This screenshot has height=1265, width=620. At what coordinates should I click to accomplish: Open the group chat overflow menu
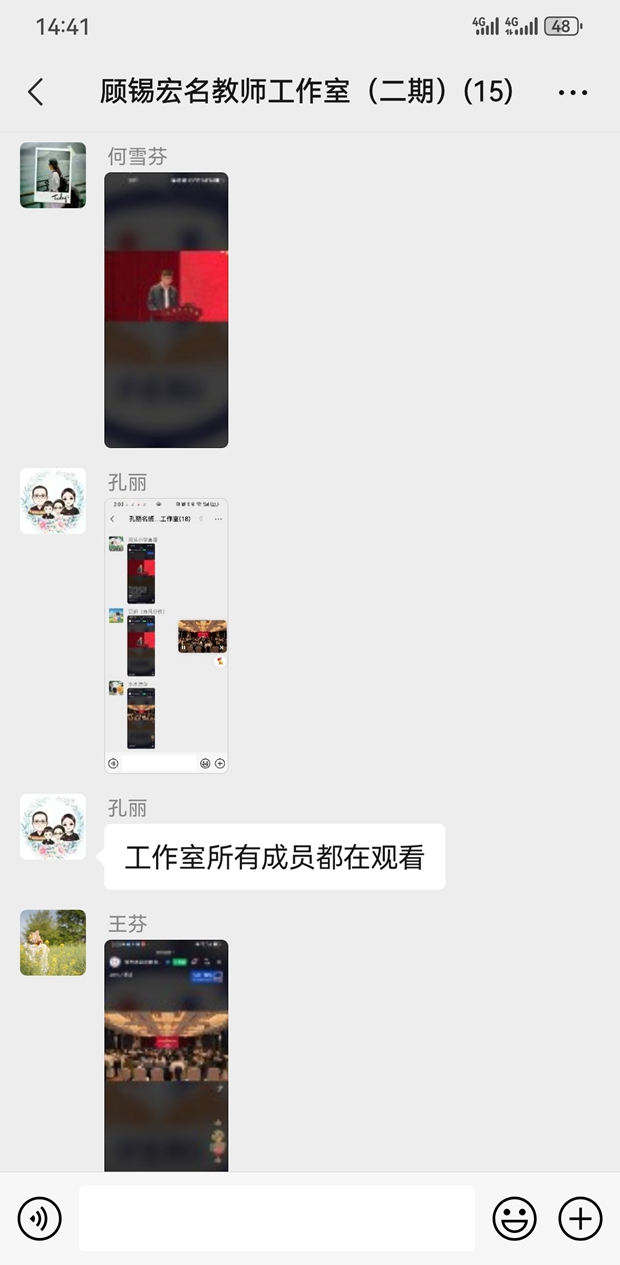click(x=572, y=92)
